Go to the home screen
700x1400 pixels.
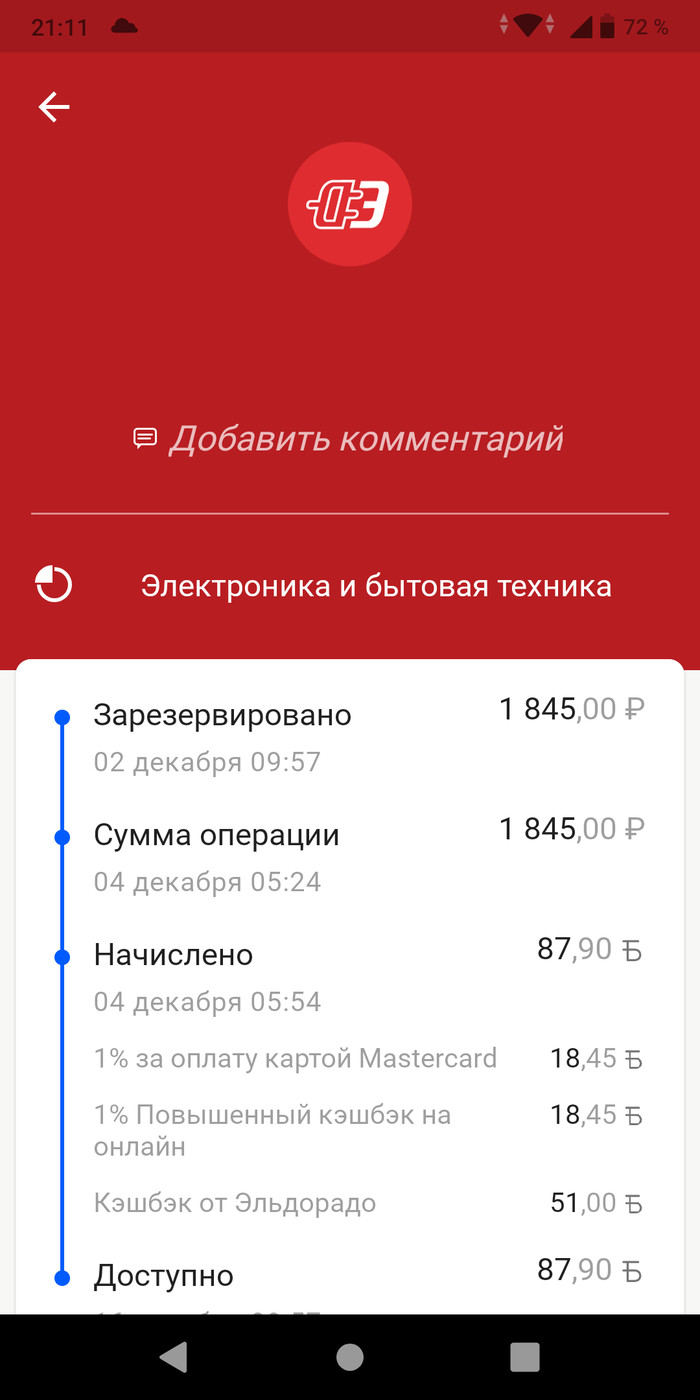tap(350, 1356)
